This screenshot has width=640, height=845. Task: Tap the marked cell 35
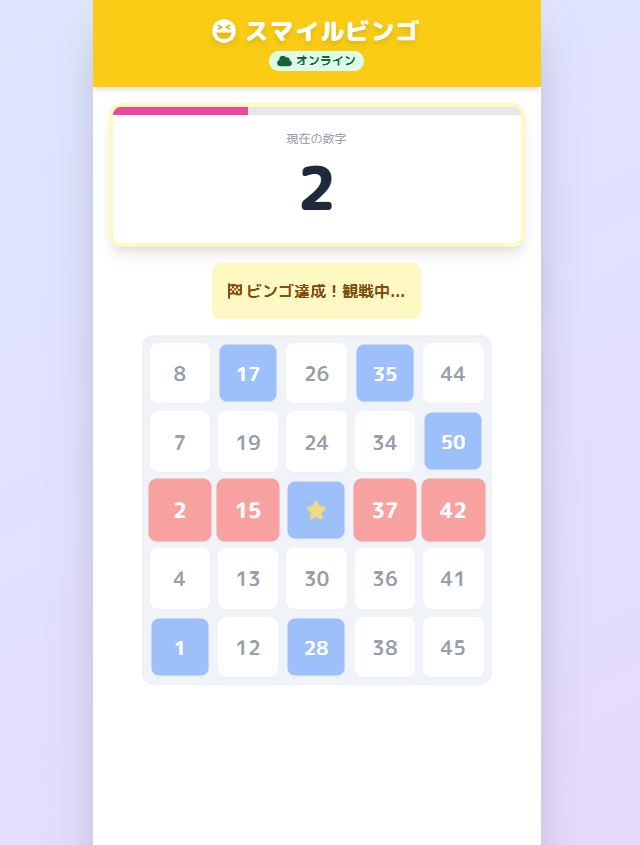pyautogui.click(x=385, y=374)
